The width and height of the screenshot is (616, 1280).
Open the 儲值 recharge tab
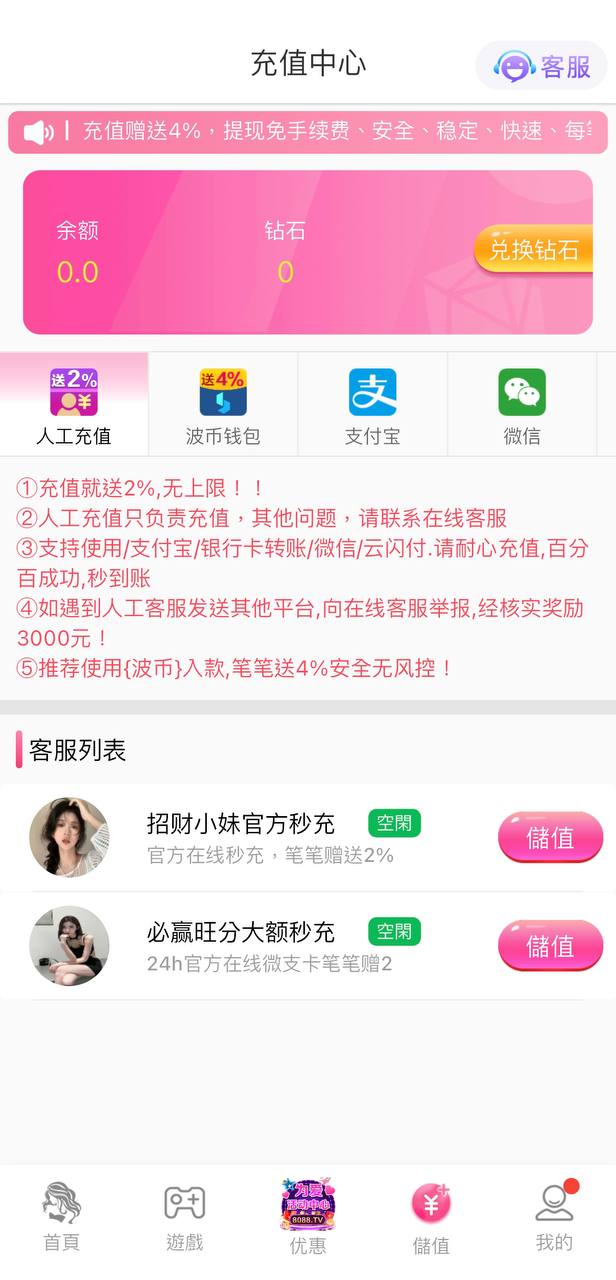[431, 1217]
